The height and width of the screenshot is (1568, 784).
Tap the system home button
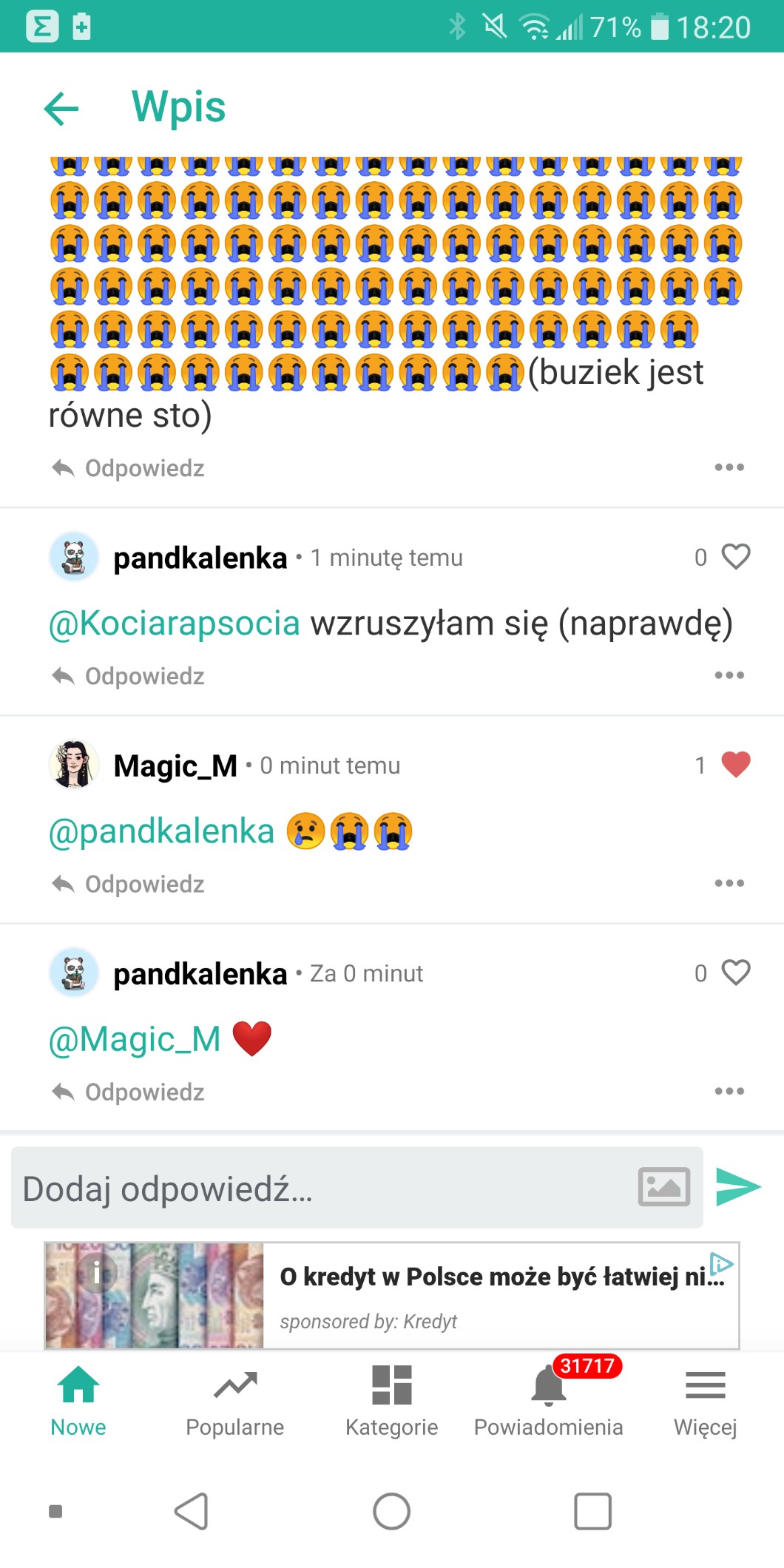pos(392,1511)
